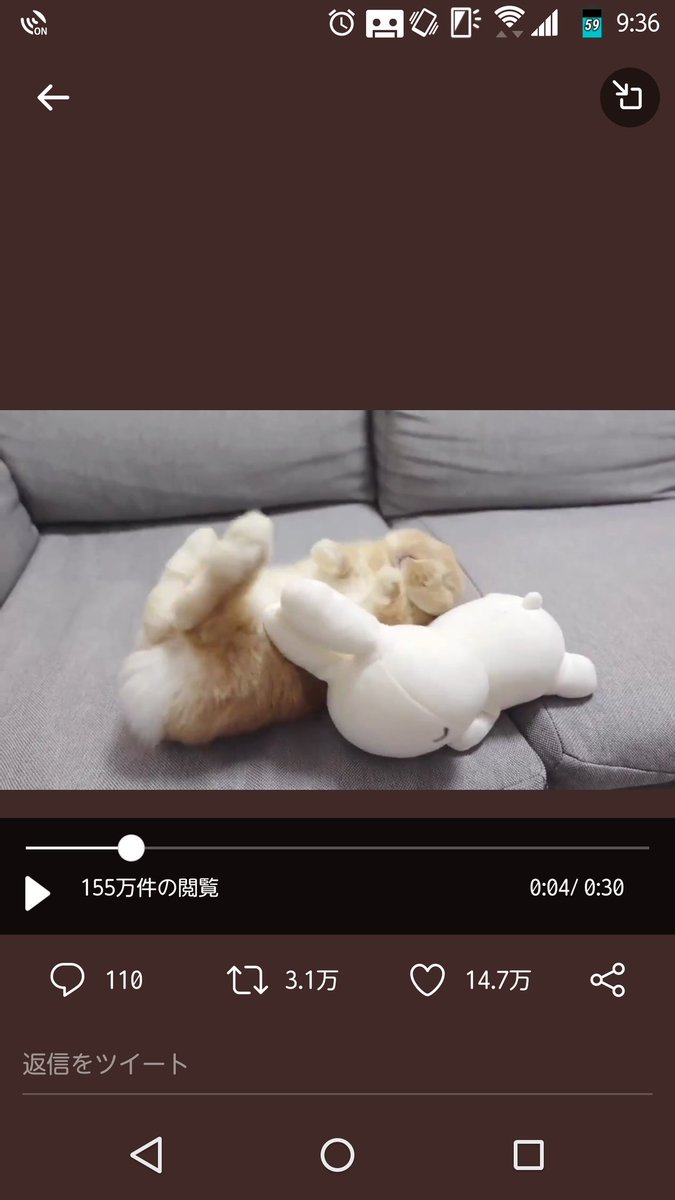
Task: Share the tweet via share icon
Action: point(607,980)
